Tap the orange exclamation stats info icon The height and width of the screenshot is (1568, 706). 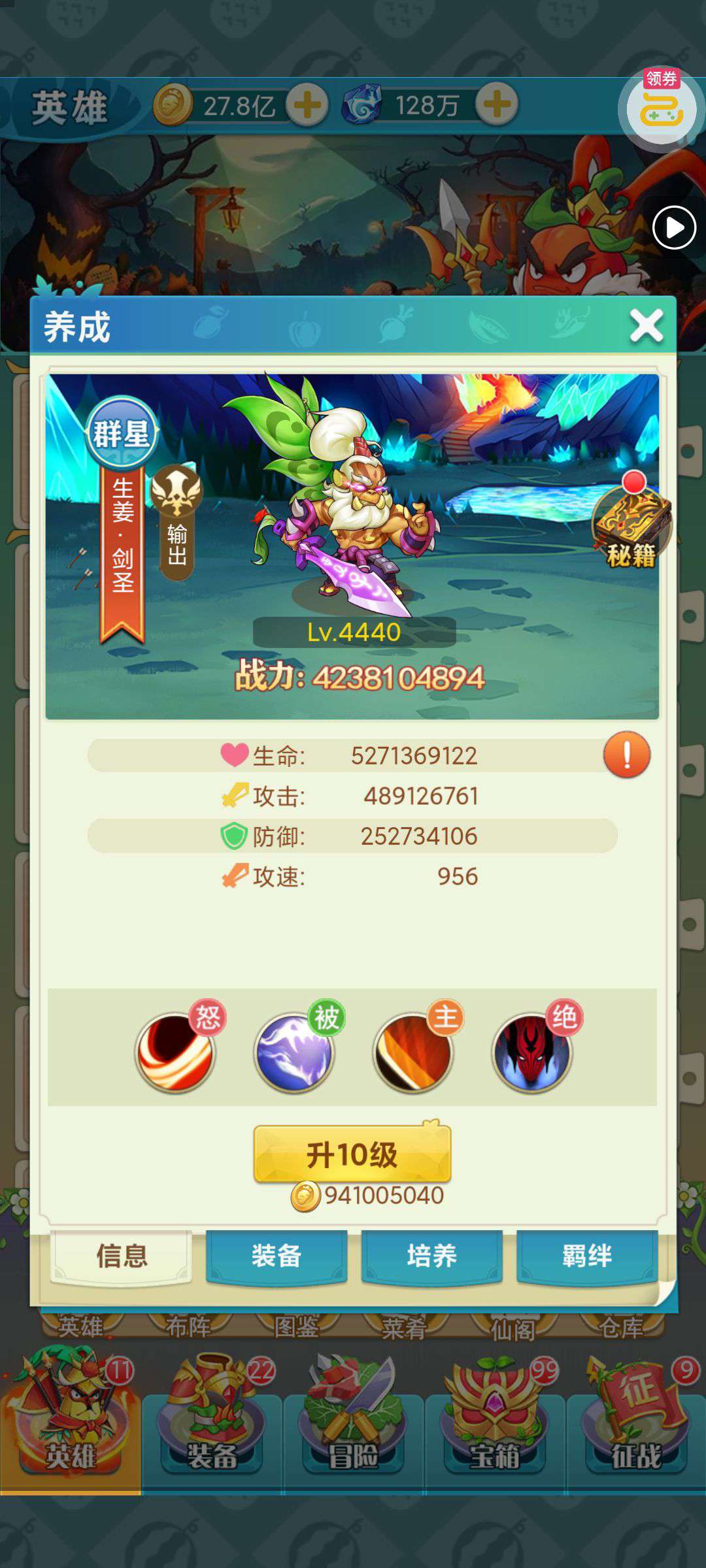pyautogui.click(x=626, y=755)
